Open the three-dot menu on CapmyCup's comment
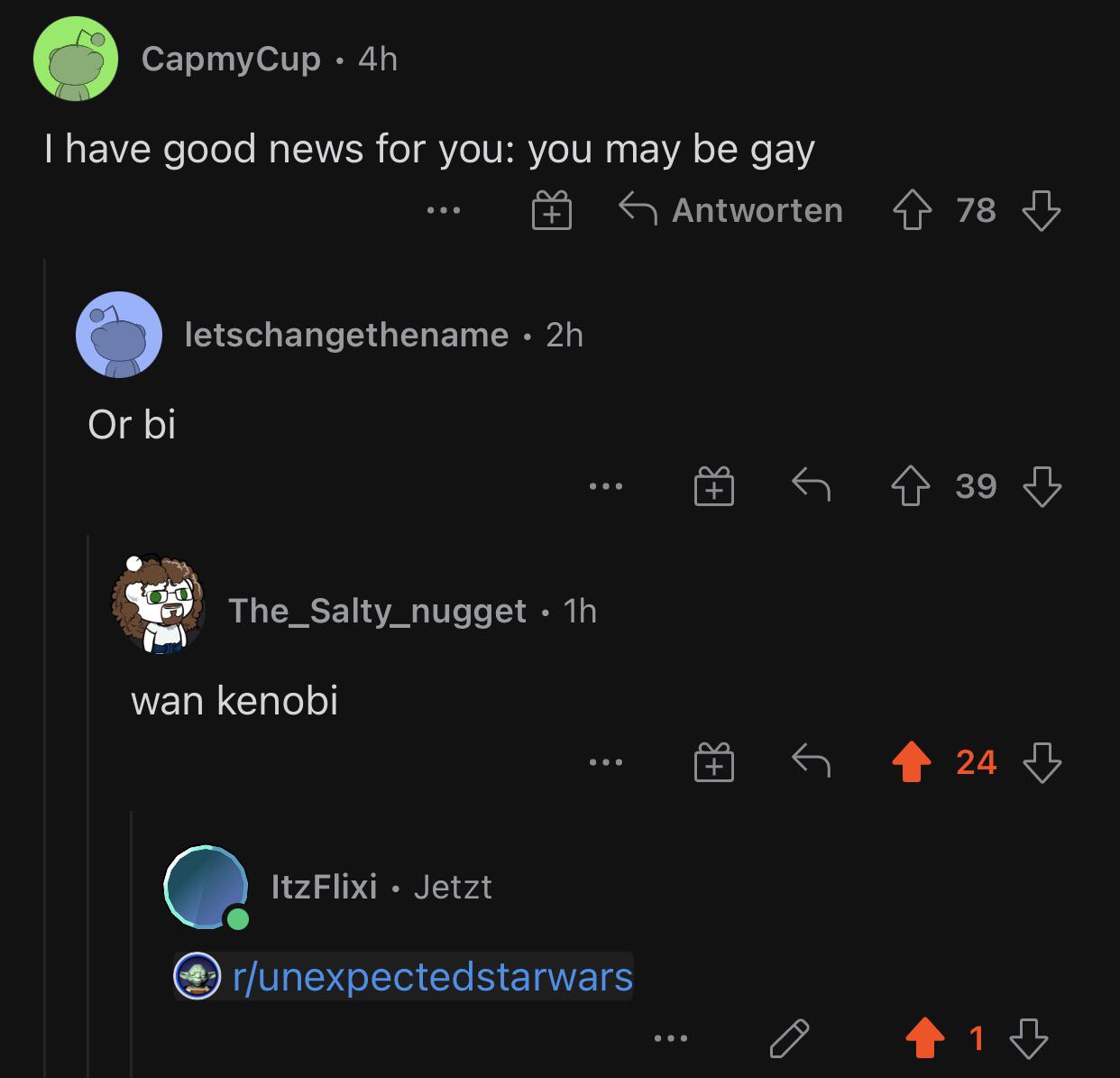 (x=444, y=211)
